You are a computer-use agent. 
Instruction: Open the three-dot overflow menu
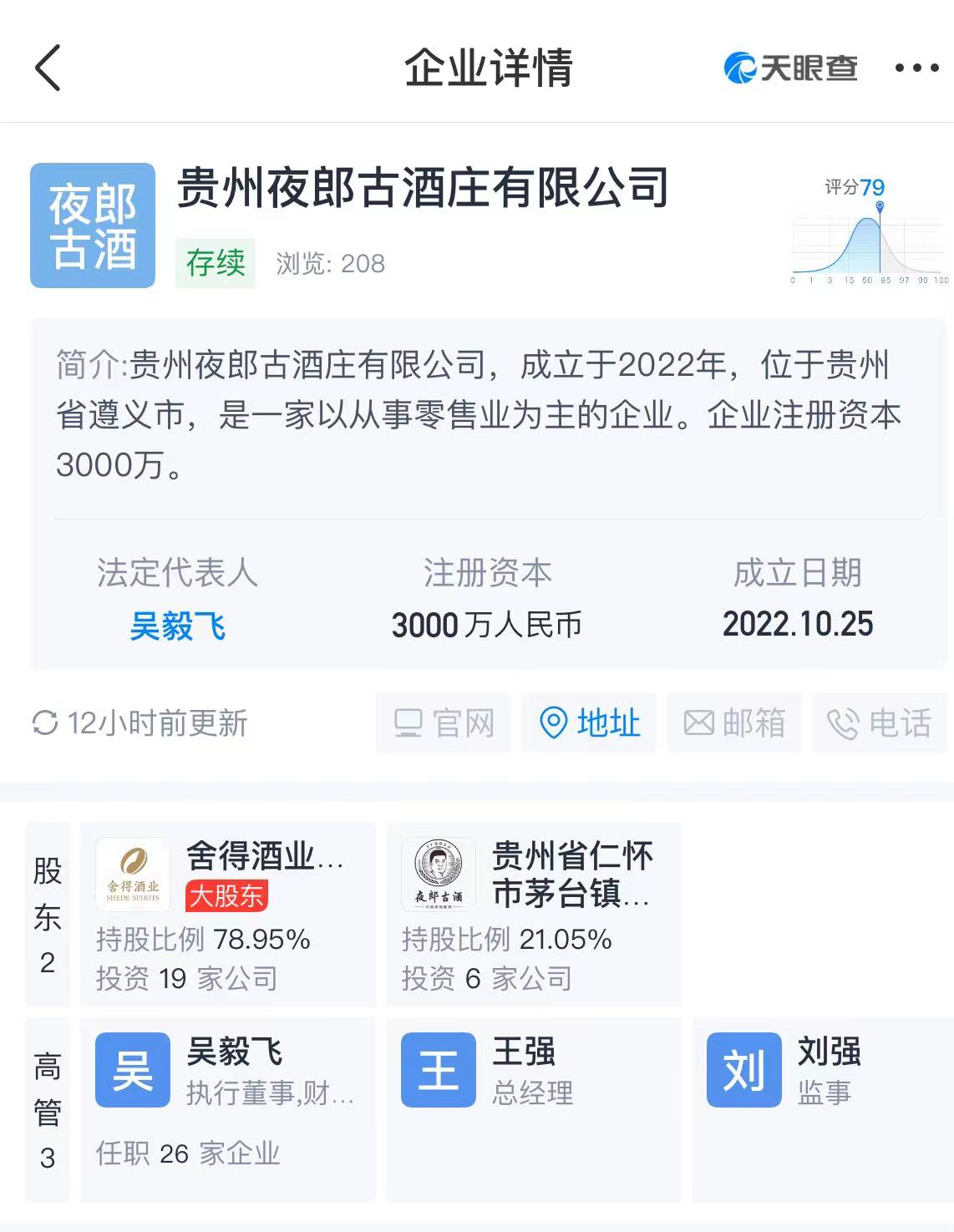(916, 68)
